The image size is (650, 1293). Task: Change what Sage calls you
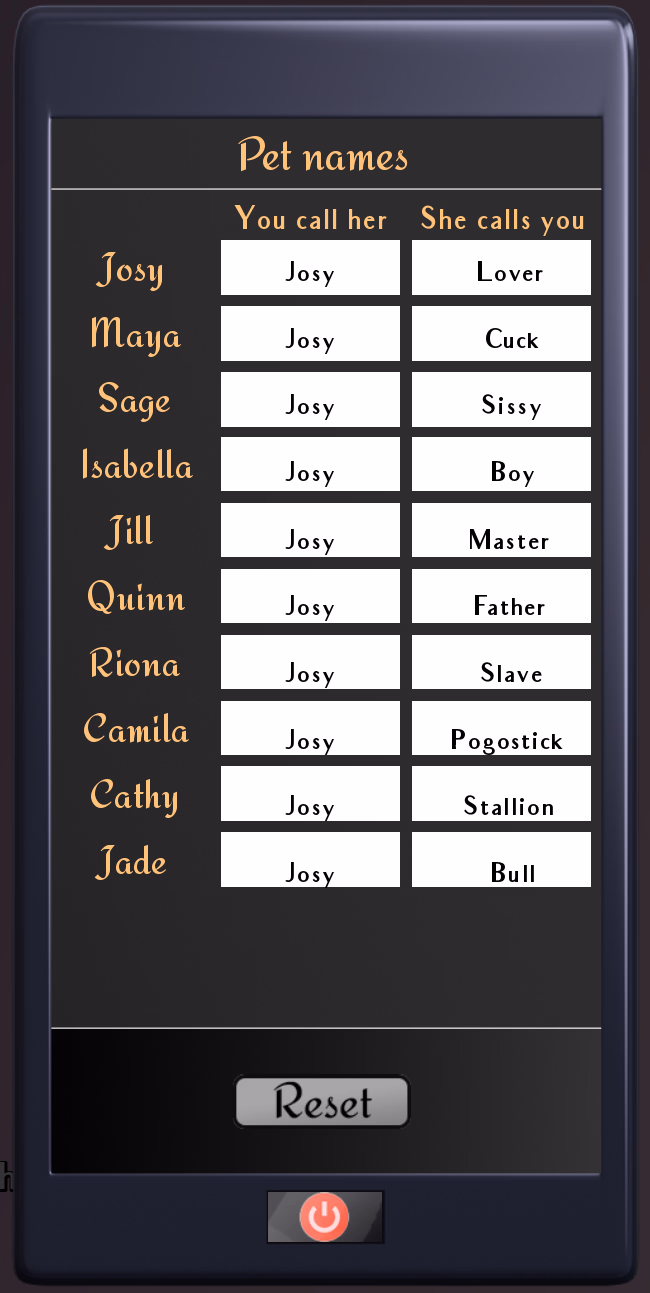tap(501, 400)
